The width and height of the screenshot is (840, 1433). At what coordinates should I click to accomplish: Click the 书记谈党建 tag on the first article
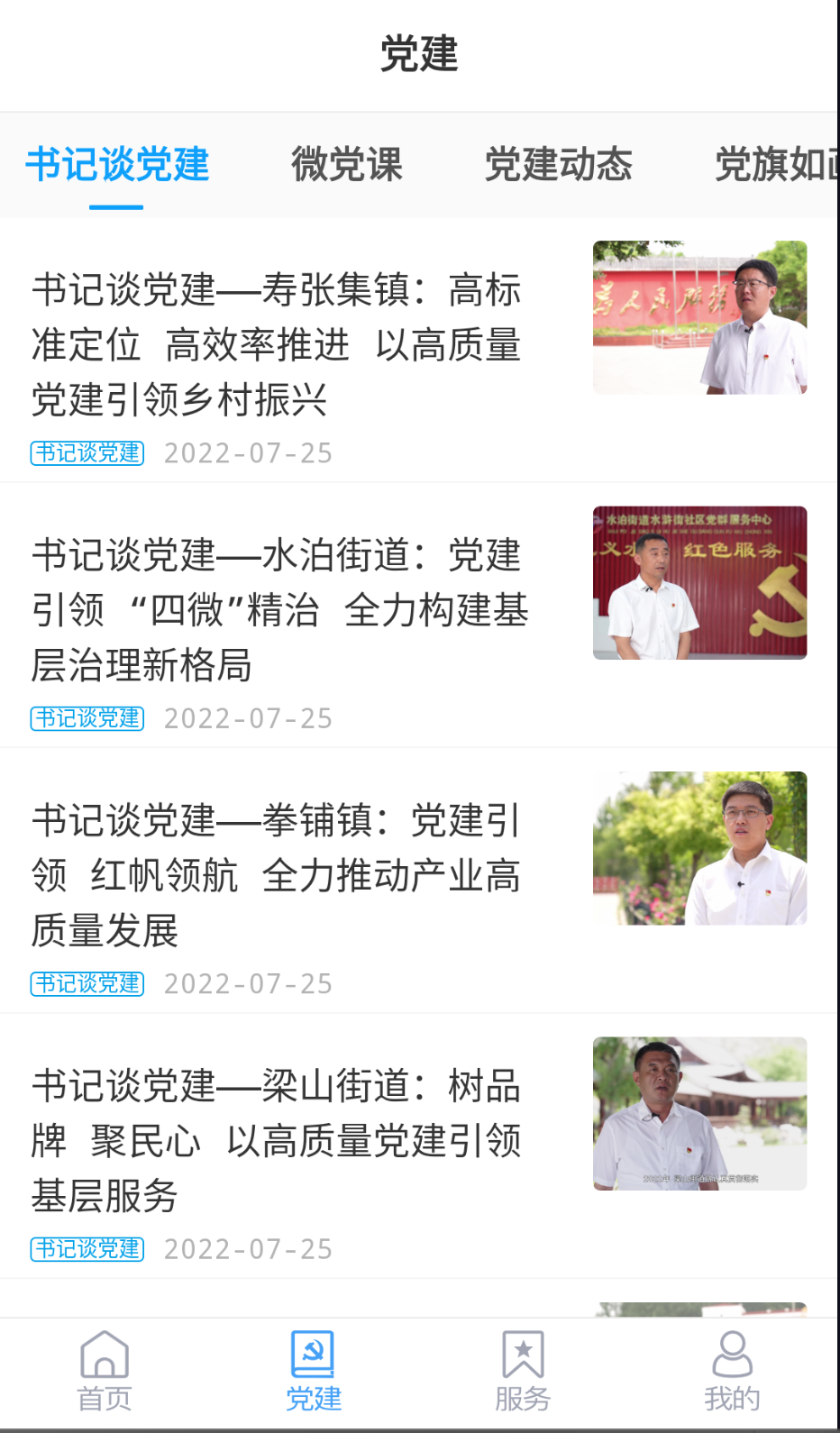click(87, 453)
